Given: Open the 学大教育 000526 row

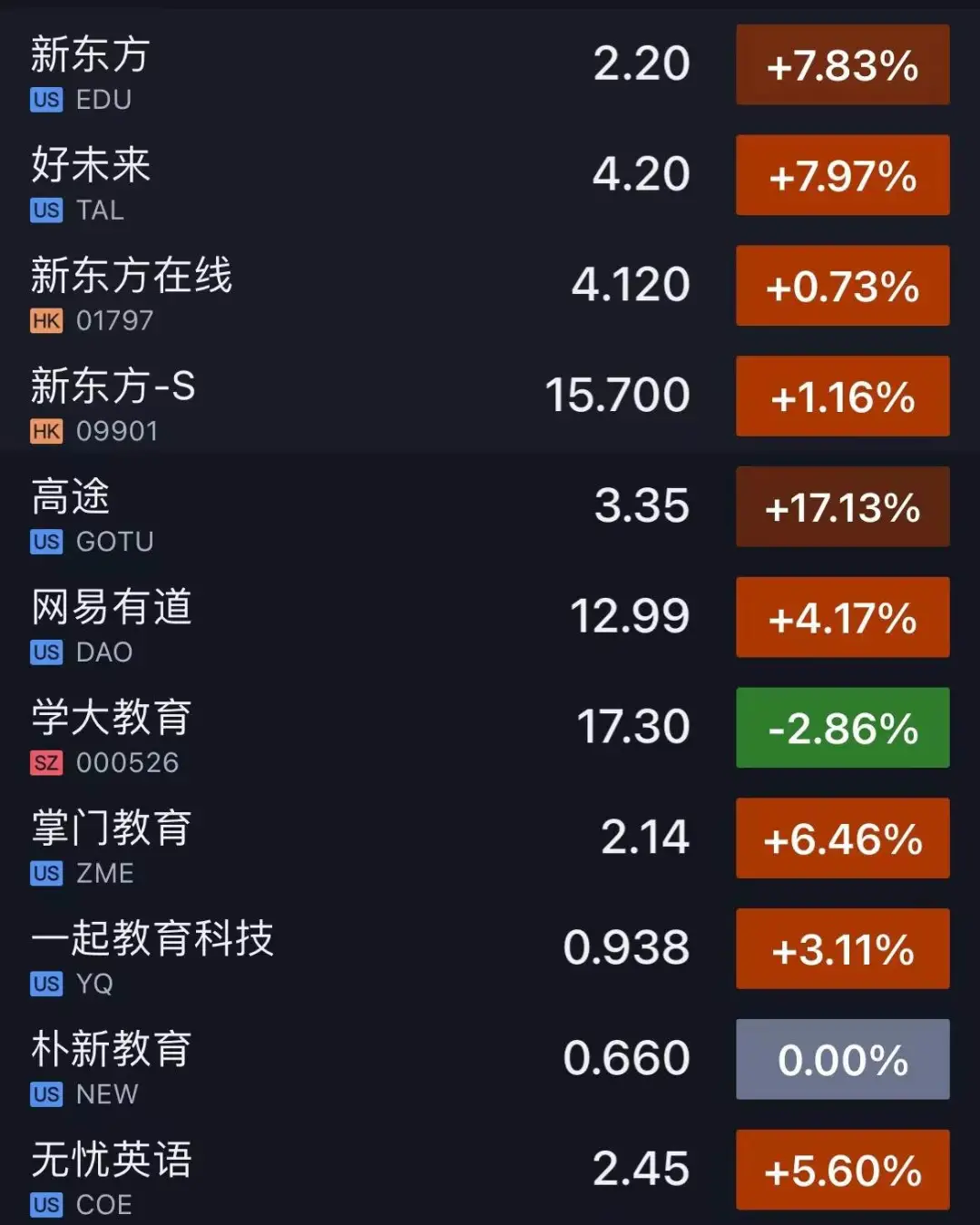Looking at the screenshot, I should click(363, 730).
